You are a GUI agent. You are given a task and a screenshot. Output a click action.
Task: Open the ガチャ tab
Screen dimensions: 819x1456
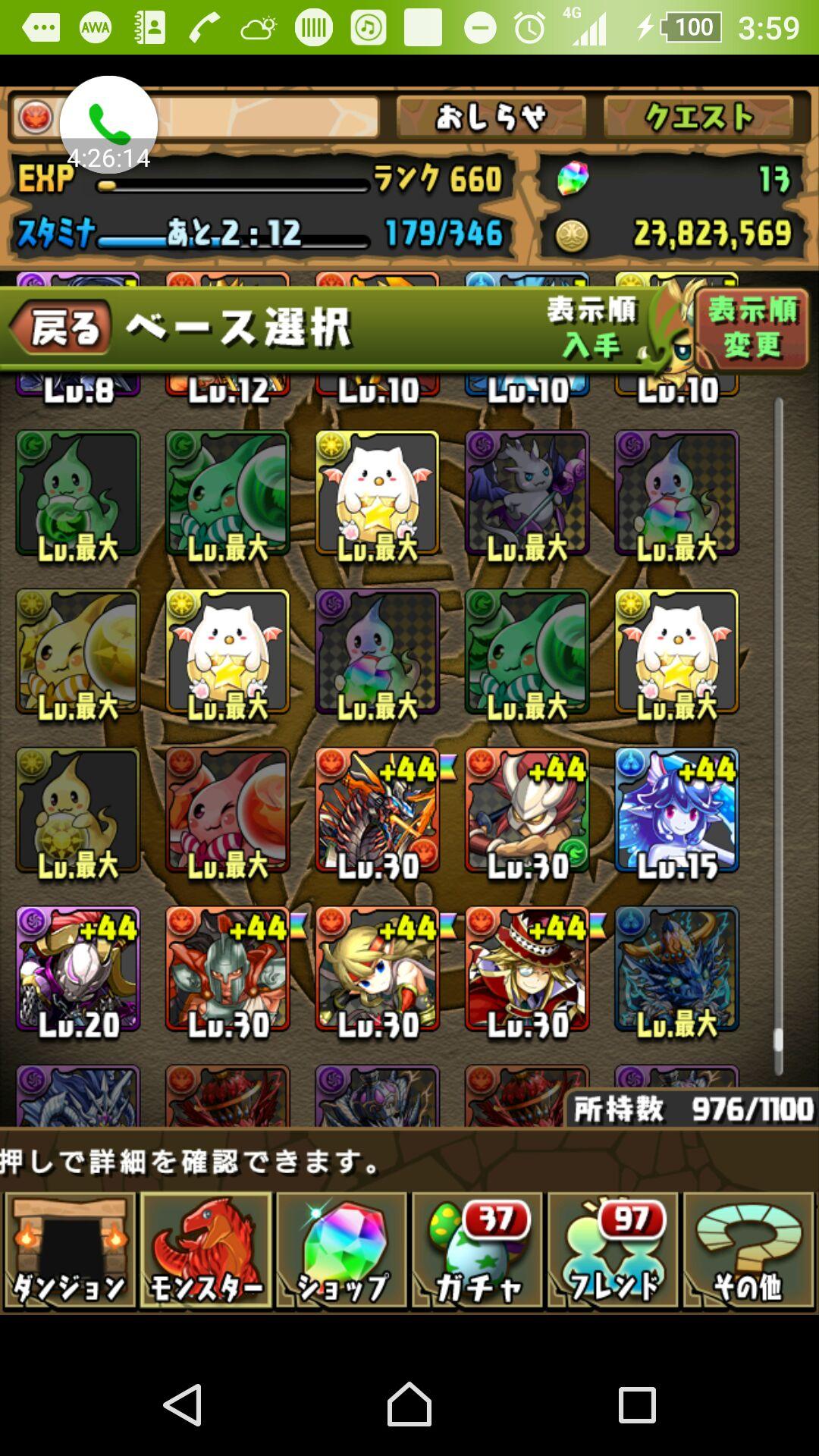[477, 1250]
